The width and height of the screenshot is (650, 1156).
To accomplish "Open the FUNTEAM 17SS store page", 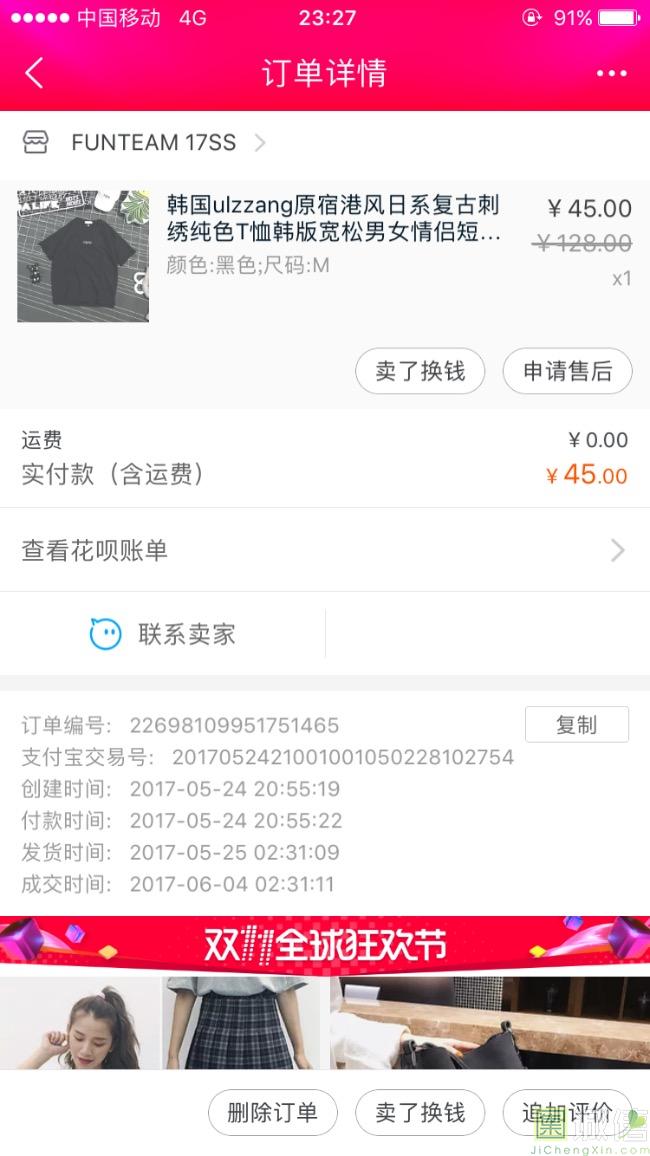I will tap(154, 142).
